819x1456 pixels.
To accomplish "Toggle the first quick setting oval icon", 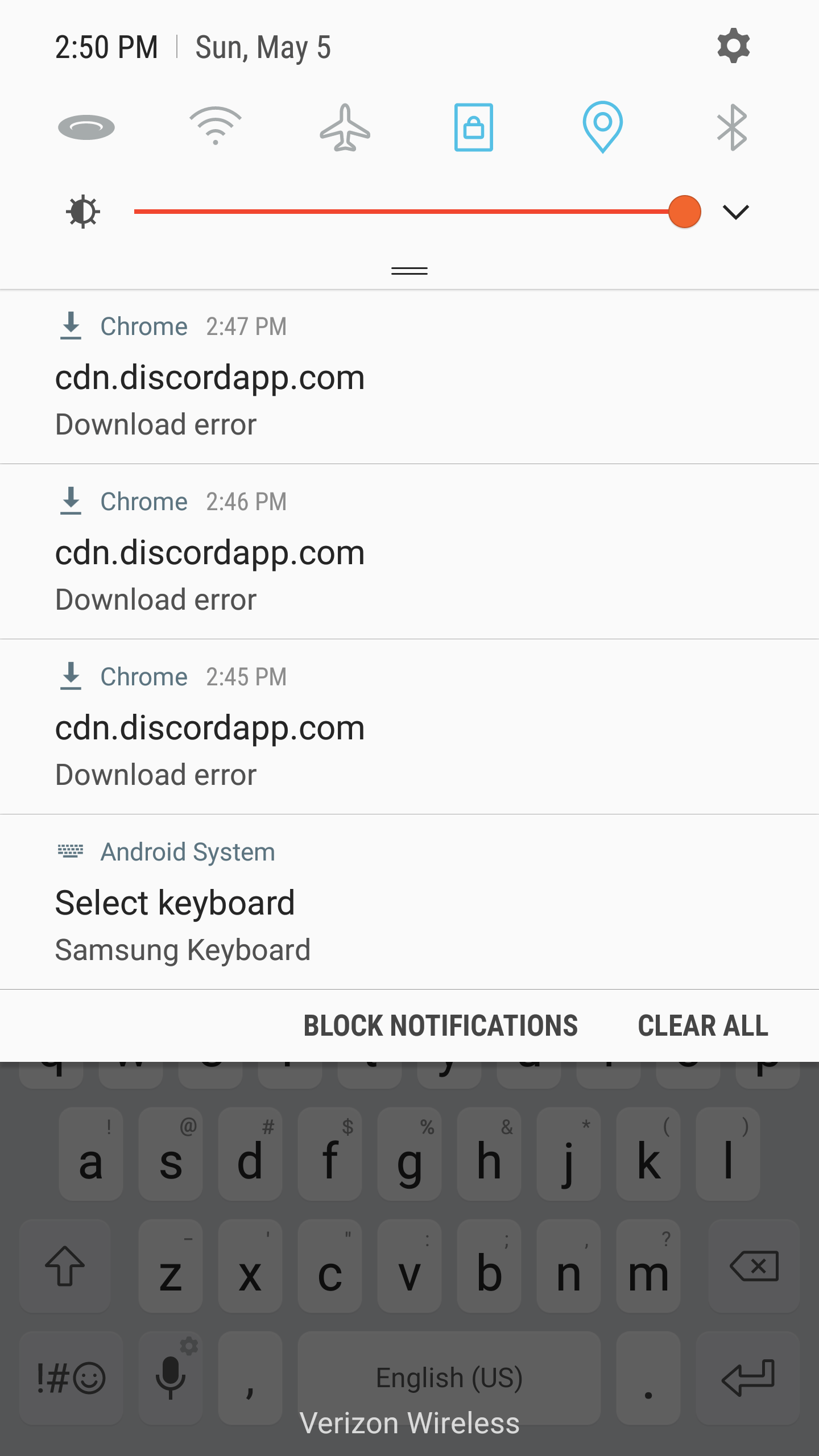I will (86, 127).
